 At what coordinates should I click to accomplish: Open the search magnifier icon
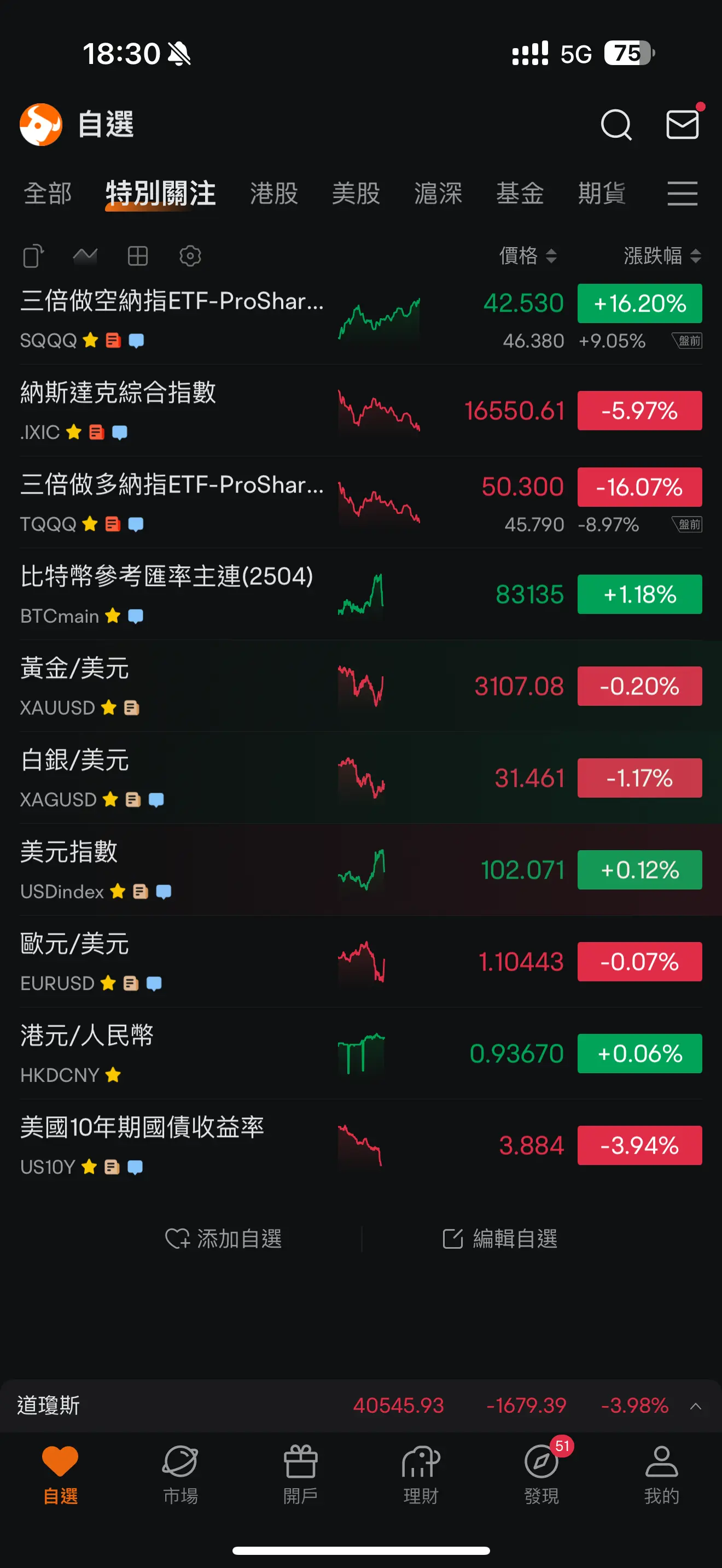tap(616, 125)
